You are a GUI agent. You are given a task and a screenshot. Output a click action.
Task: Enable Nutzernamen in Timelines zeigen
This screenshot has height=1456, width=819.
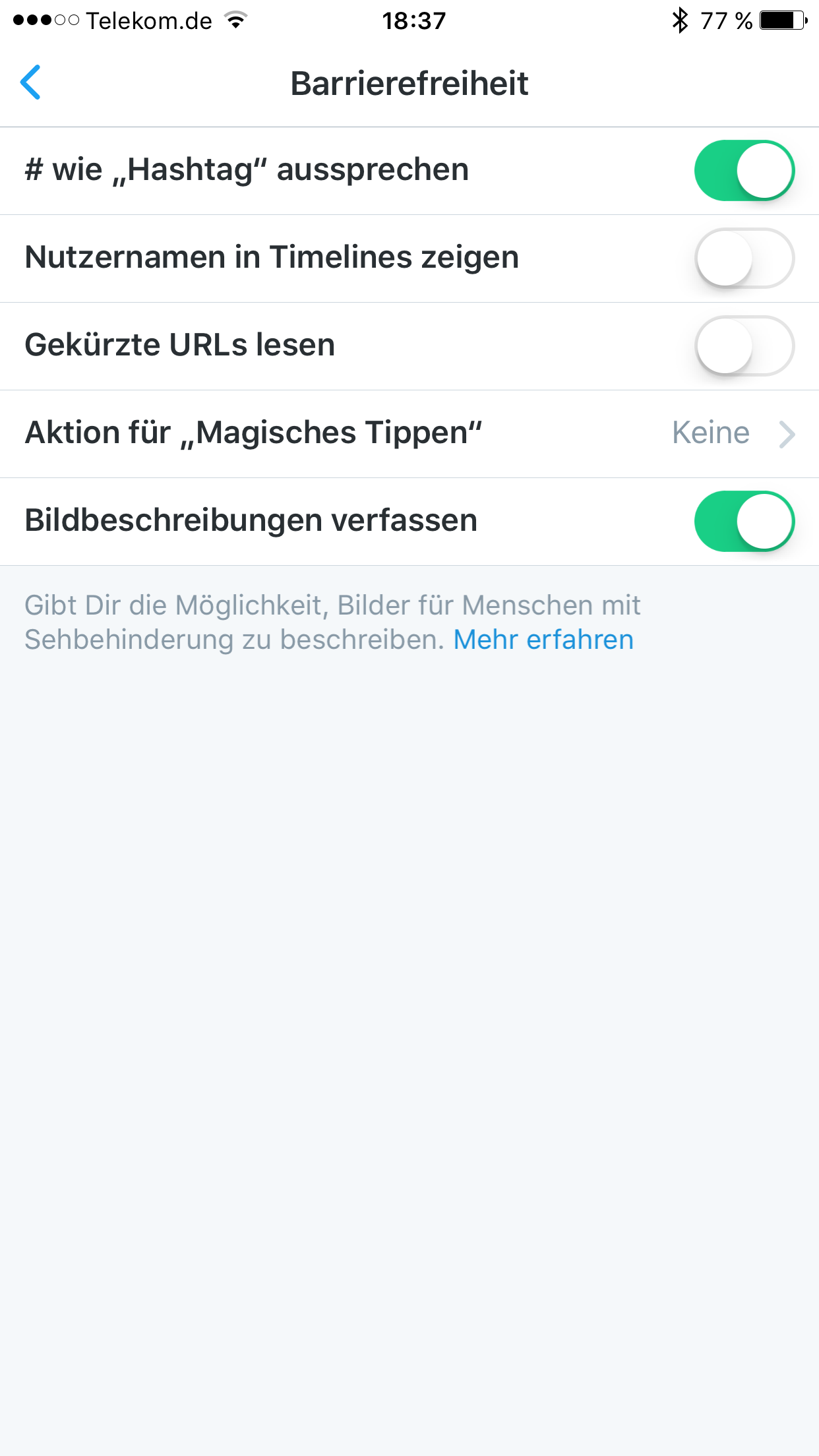pos(744,258)
